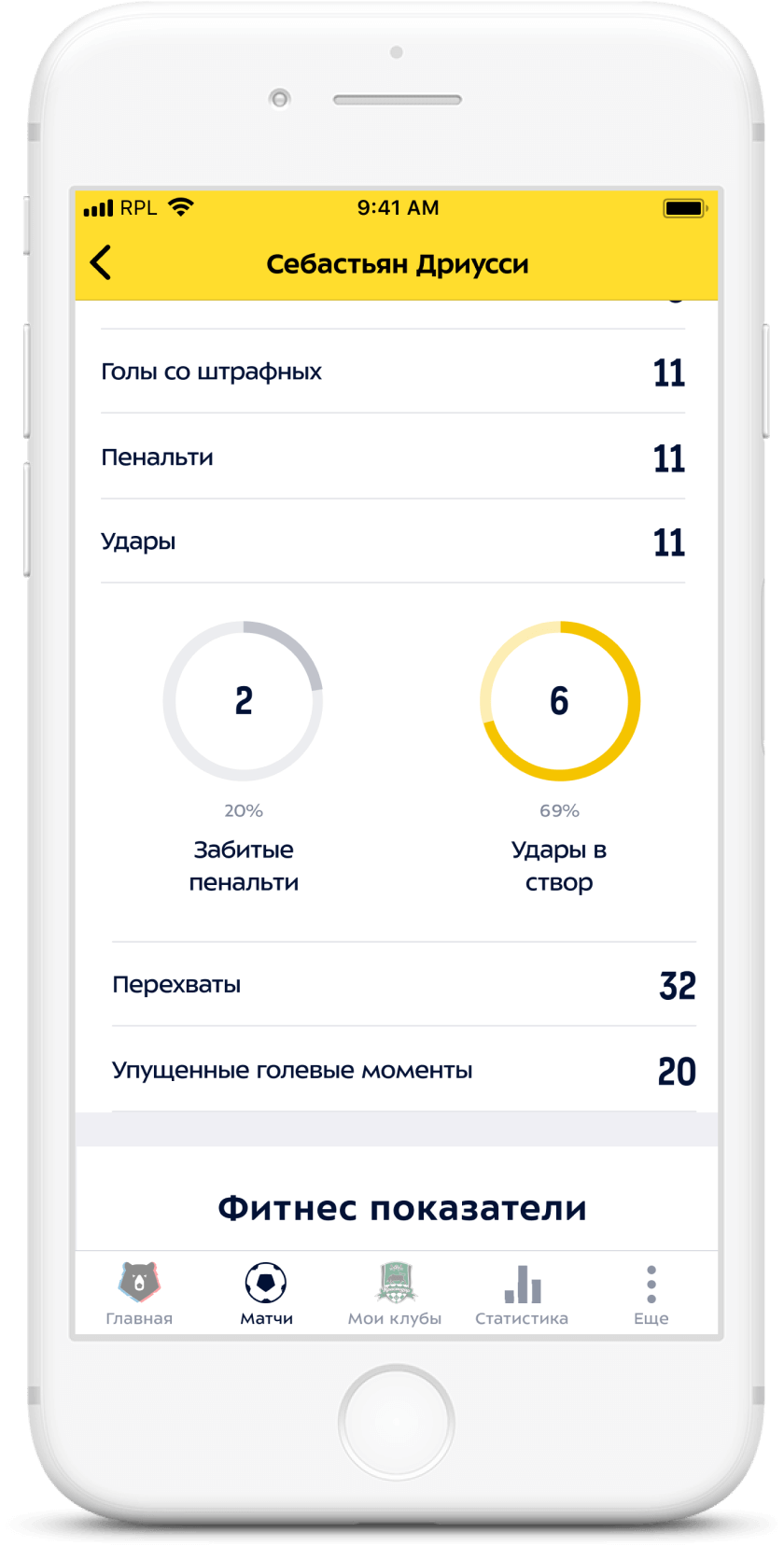784x1546 pixels.
Task: Open the Матчи tab
Action: coord(267,1294)
